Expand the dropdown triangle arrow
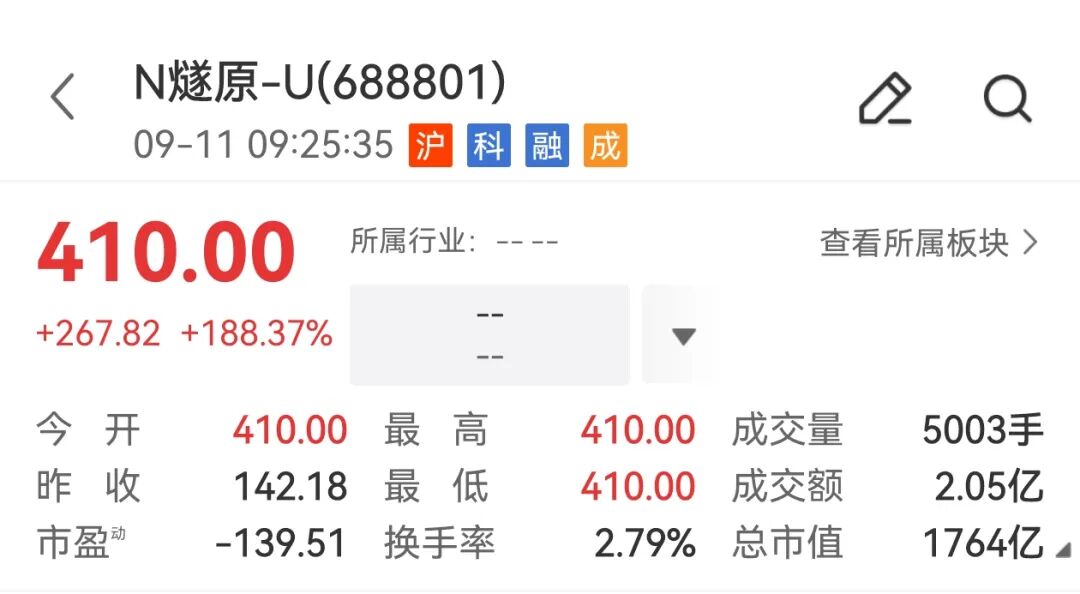The width and height of the screenshot is (1080, 594). pos(683,336)
